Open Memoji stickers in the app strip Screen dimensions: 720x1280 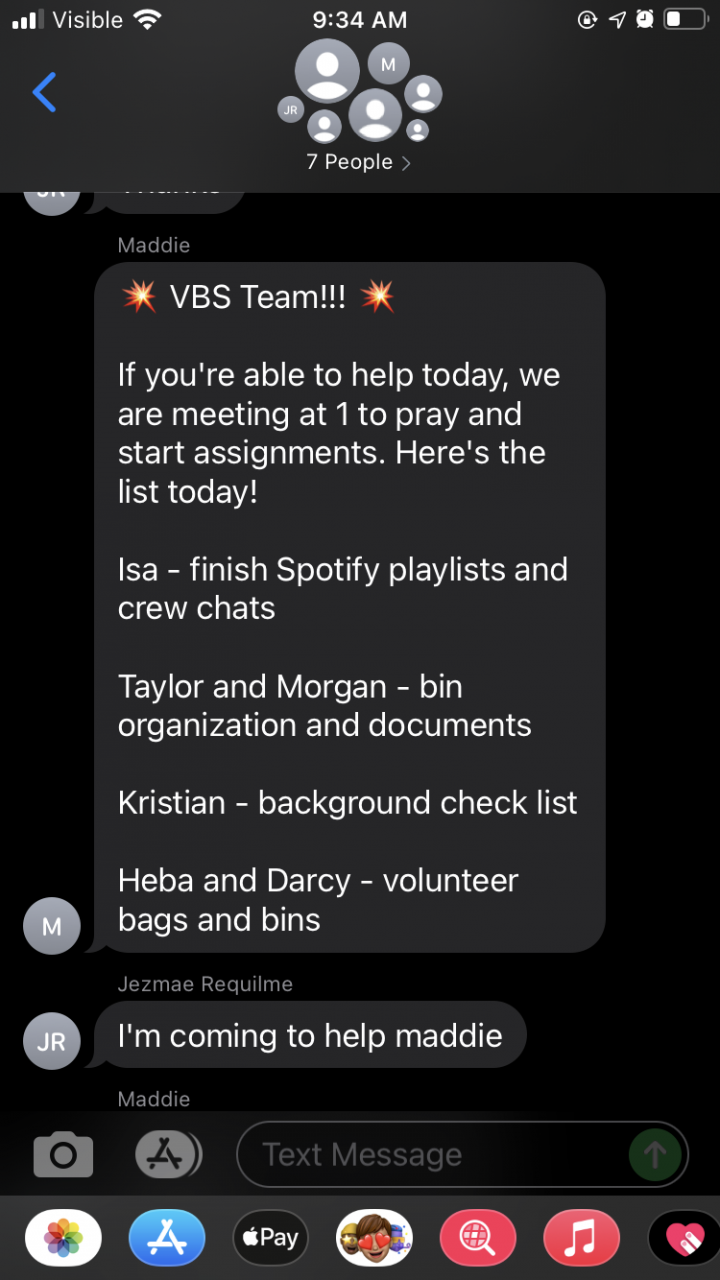click(374, 1238)
